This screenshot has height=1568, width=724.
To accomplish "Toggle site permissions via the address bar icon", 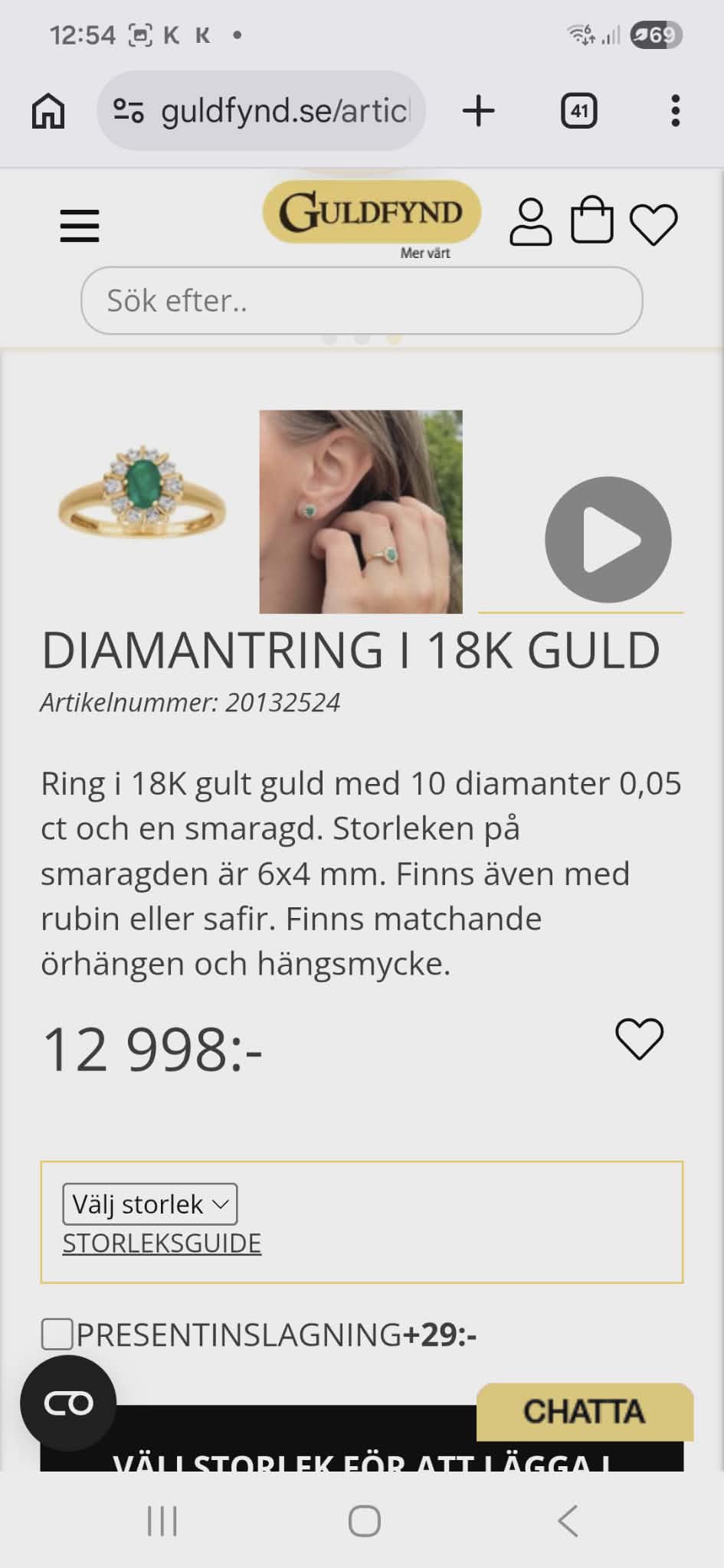I will (129, 110).
